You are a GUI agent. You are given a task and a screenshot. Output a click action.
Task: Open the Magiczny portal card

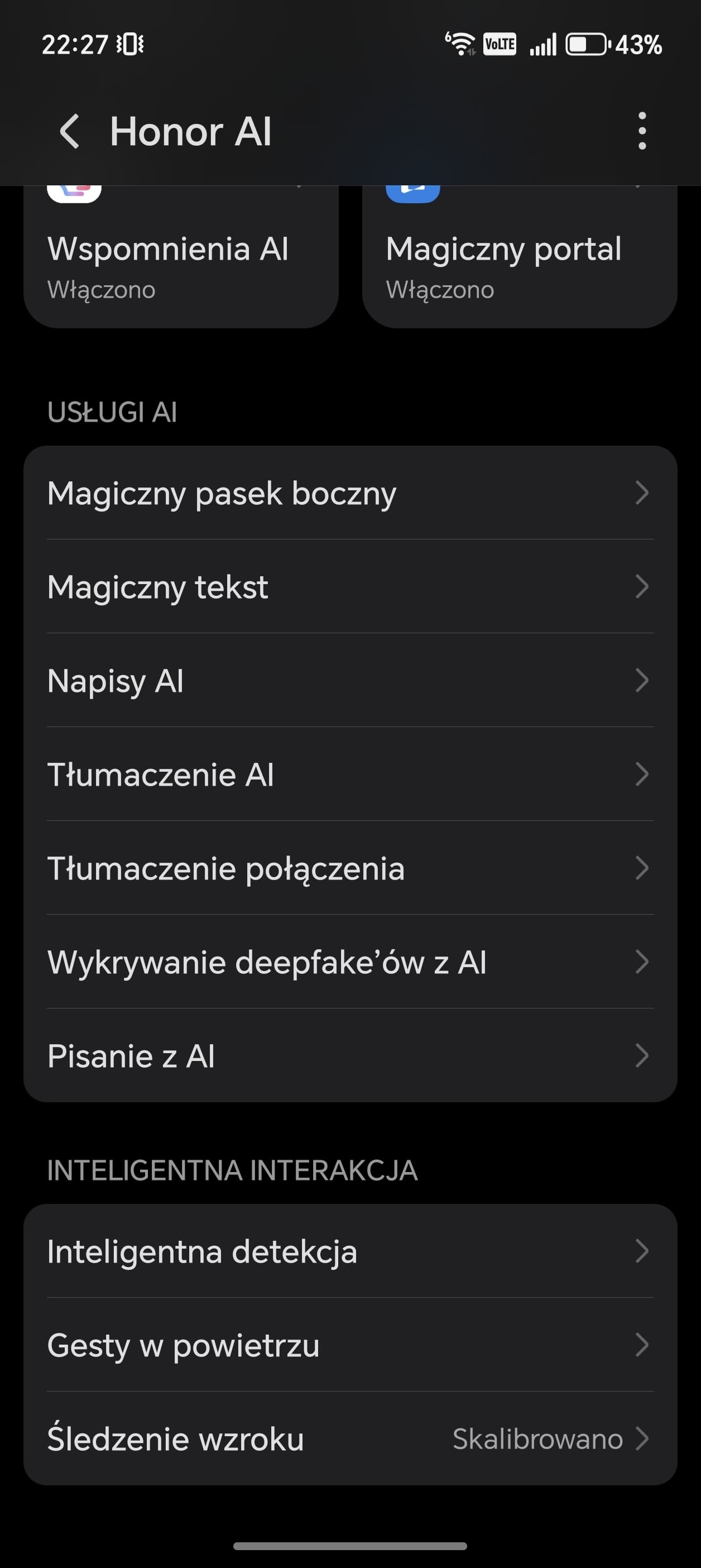point(519,262)
